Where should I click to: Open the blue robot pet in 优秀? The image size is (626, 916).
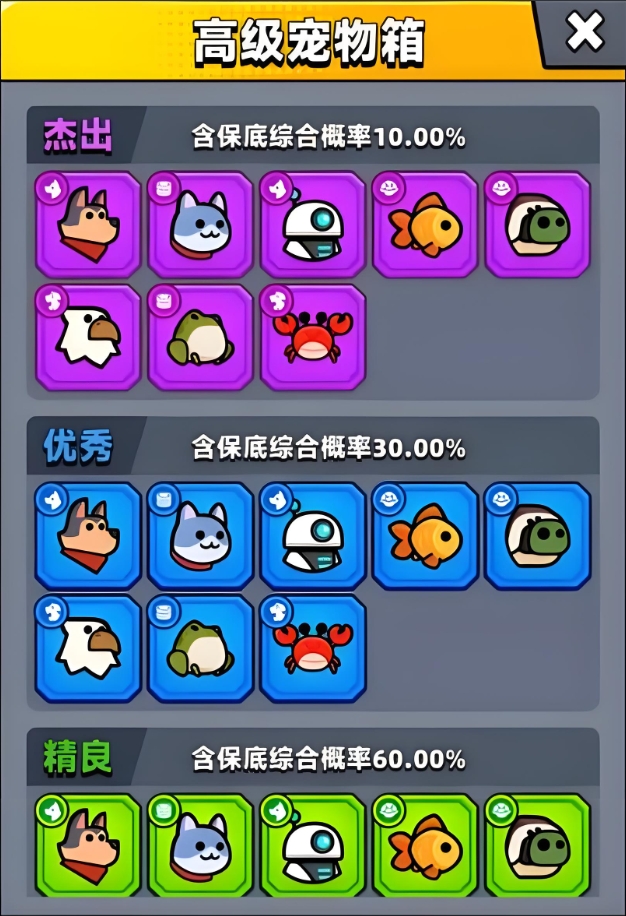[313, 536]
